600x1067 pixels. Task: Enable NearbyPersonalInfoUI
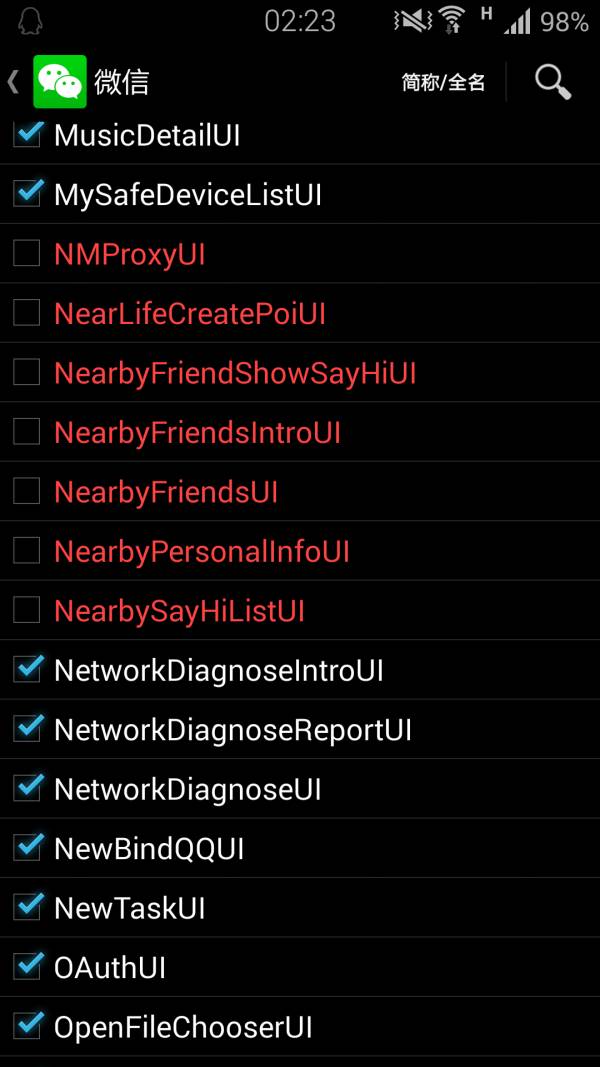27,551
